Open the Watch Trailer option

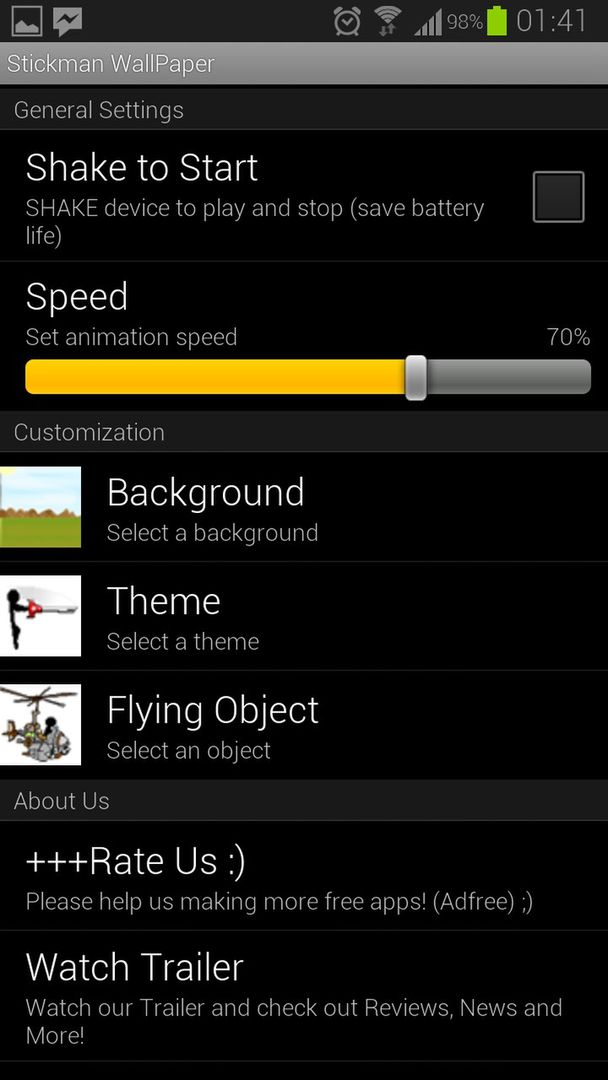click(304, 994)
